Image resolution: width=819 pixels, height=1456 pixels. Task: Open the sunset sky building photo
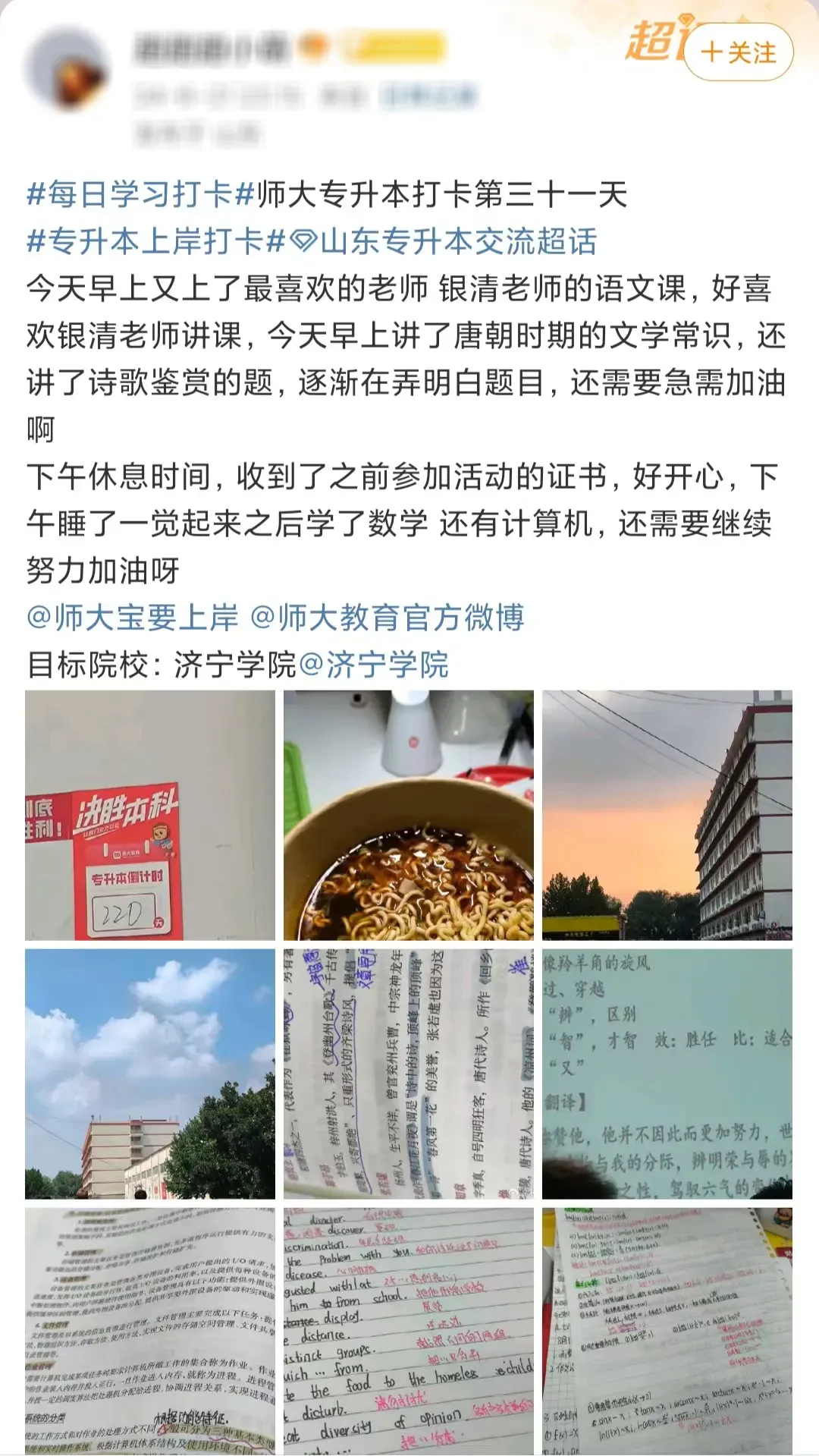coord(667,815)
